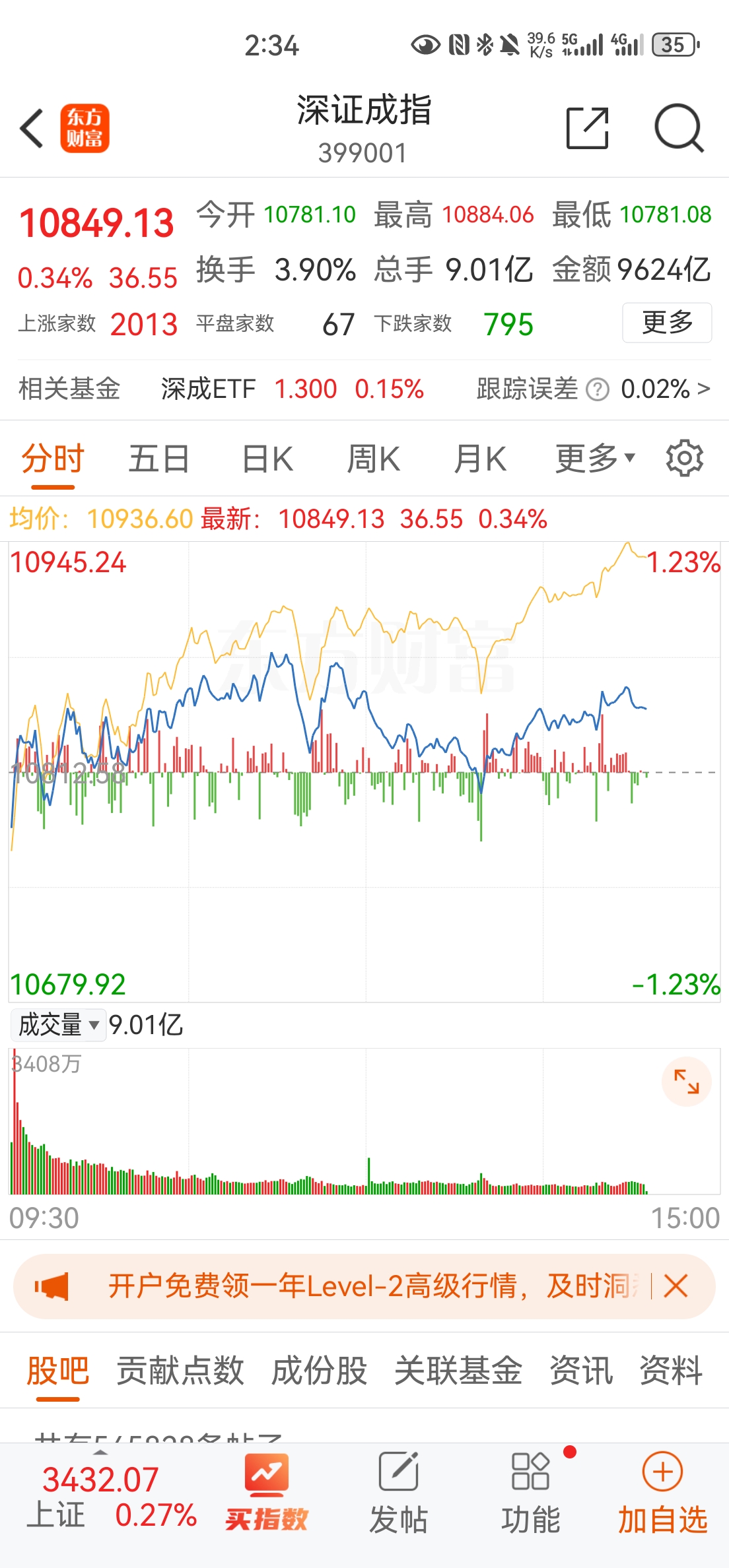
Task: Switch to the 成份股 tab
Action: coord(319,1371)
